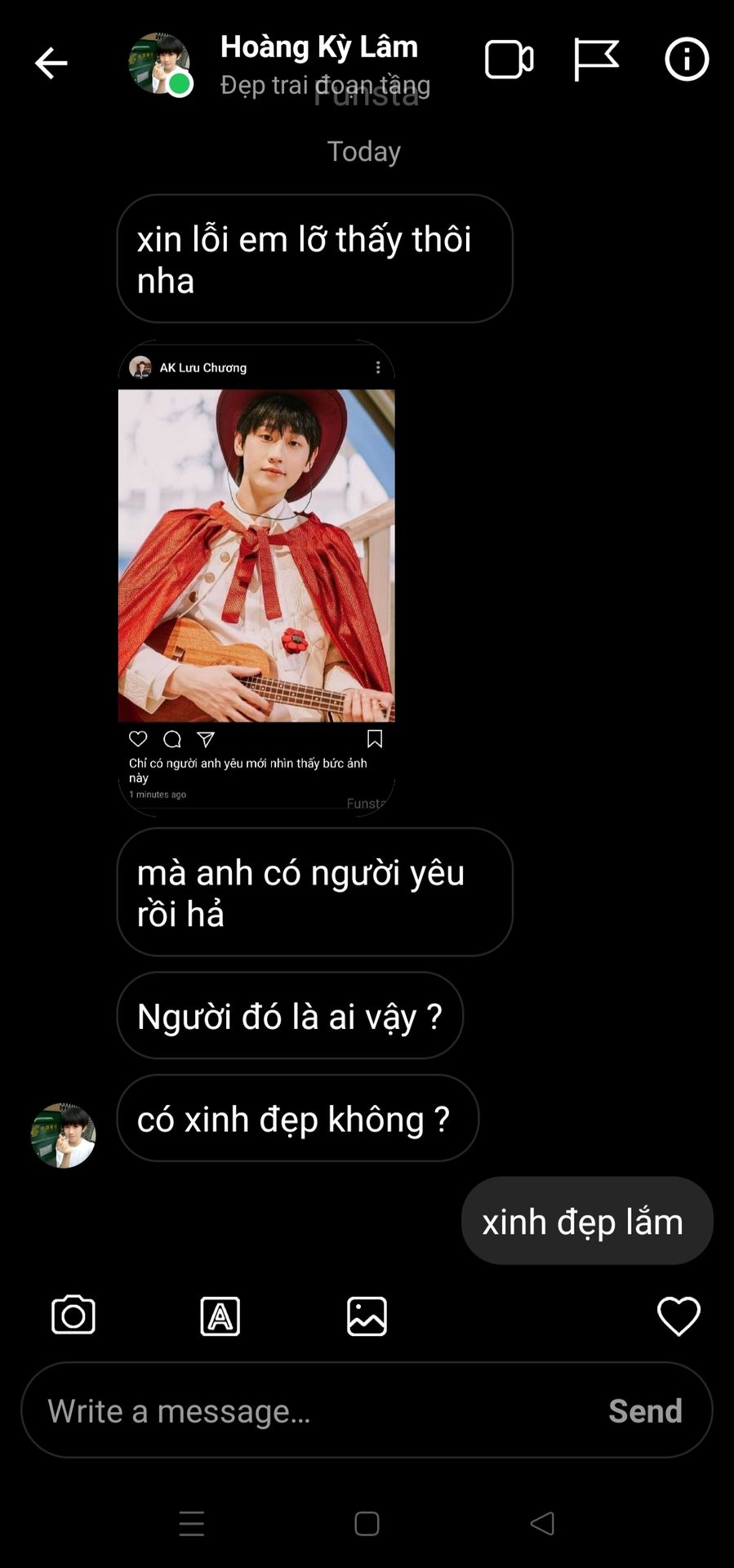Open the gallery image picker
The width and height of the screenshot is (734, 1568).
pyautogui.click(x=367, y=1316)
